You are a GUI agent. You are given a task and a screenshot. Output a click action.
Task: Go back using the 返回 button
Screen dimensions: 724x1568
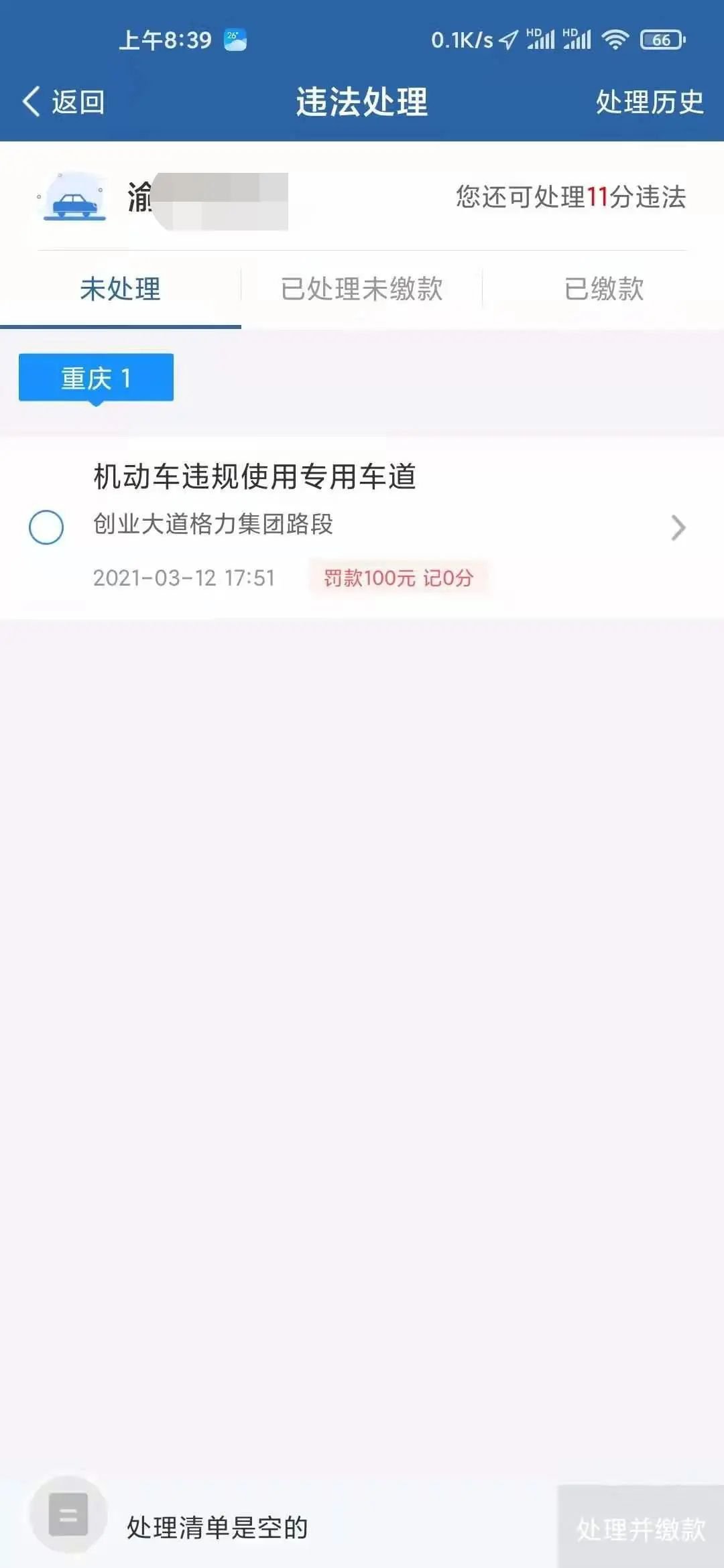click(x=64, y=102)
